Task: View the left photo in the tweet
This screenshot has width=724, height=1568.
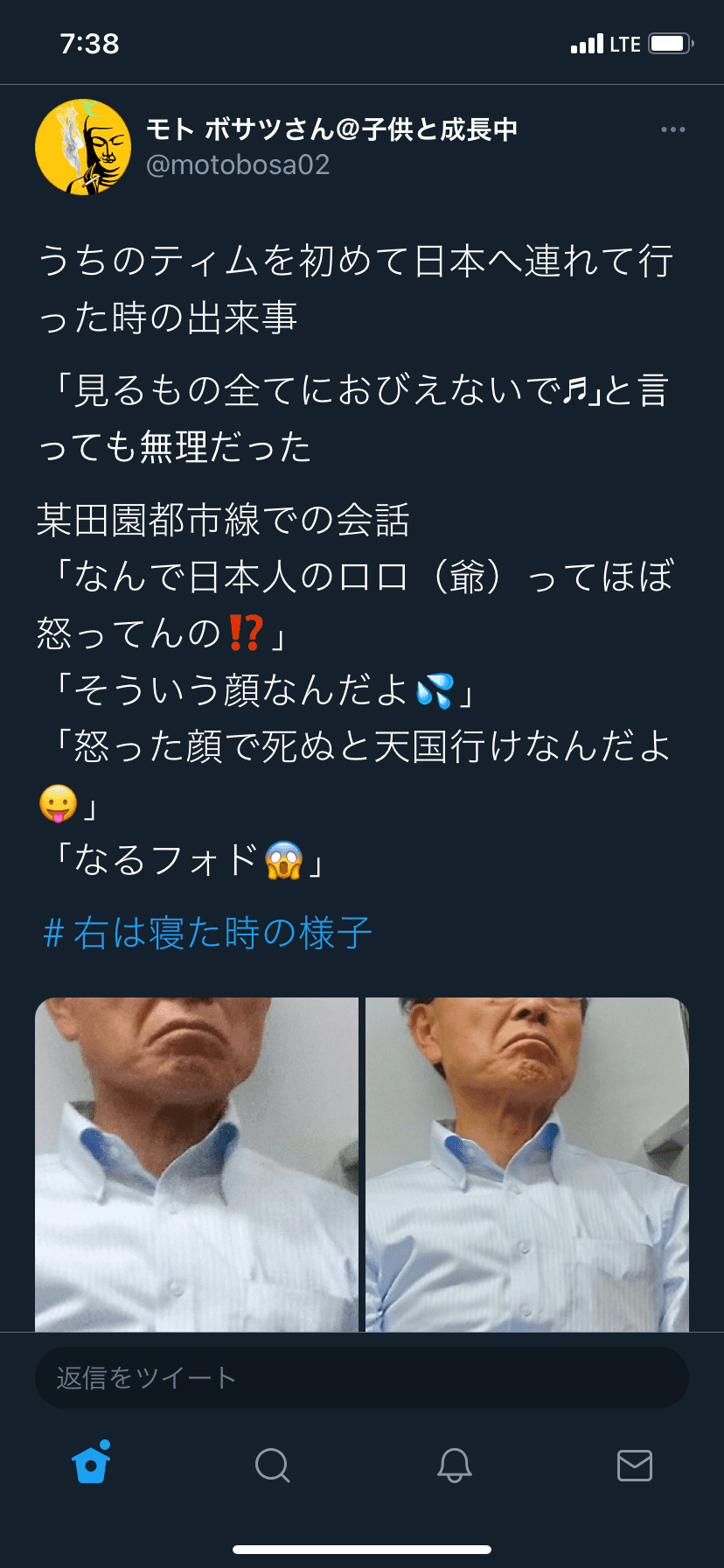Action: click(x=197, y=1164)
